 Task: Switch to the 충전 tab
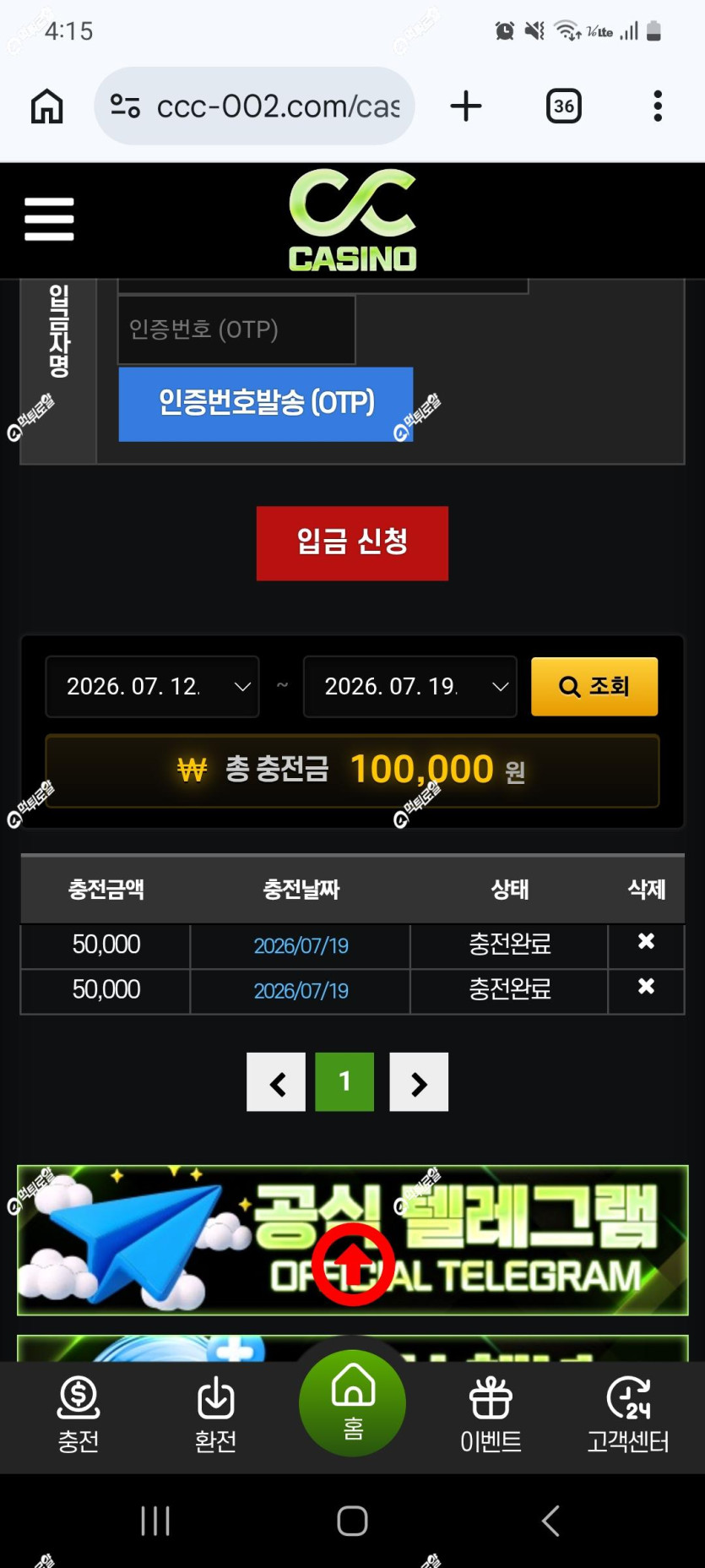pos(79,1415)
